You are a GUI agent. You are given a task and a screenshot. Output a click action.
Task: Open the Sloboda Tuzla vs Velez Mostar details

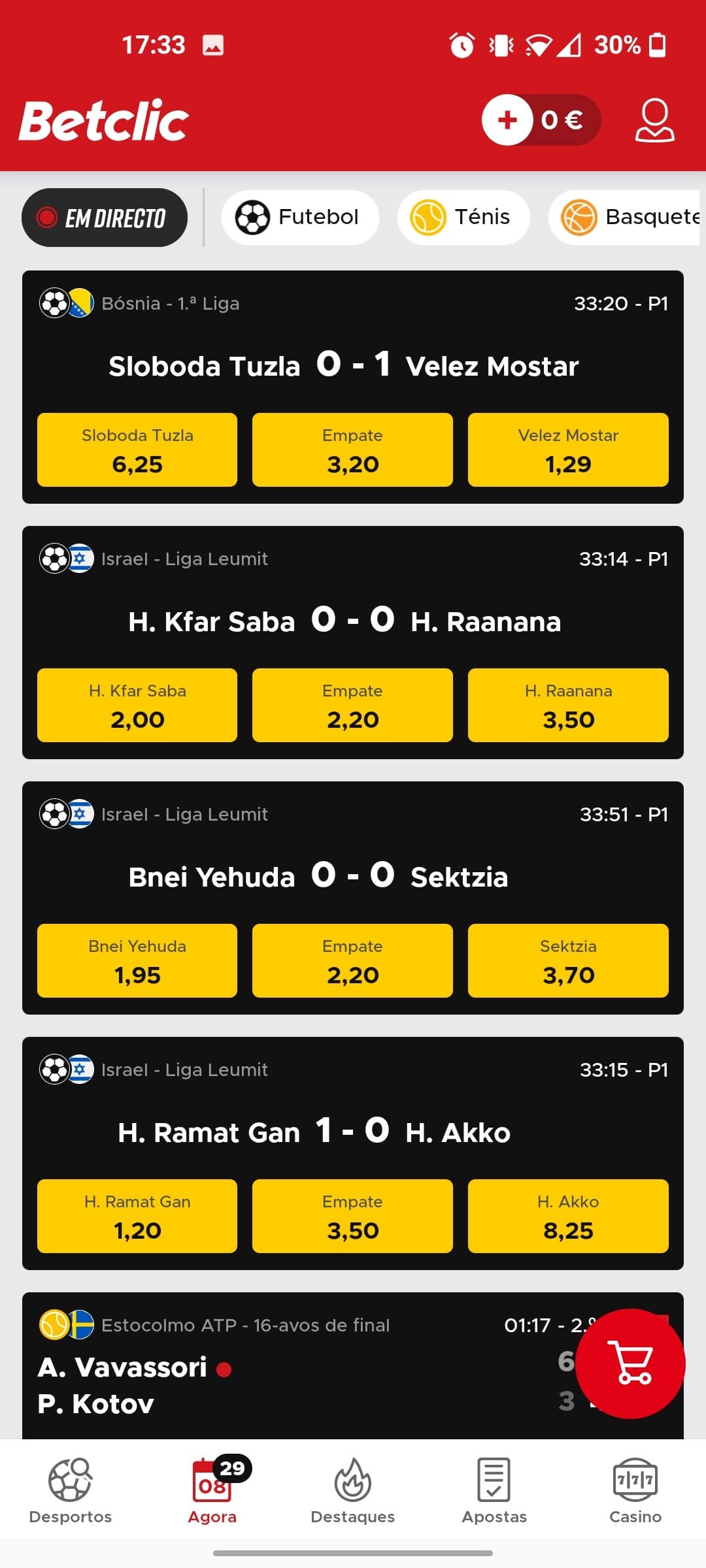(353, 366)
